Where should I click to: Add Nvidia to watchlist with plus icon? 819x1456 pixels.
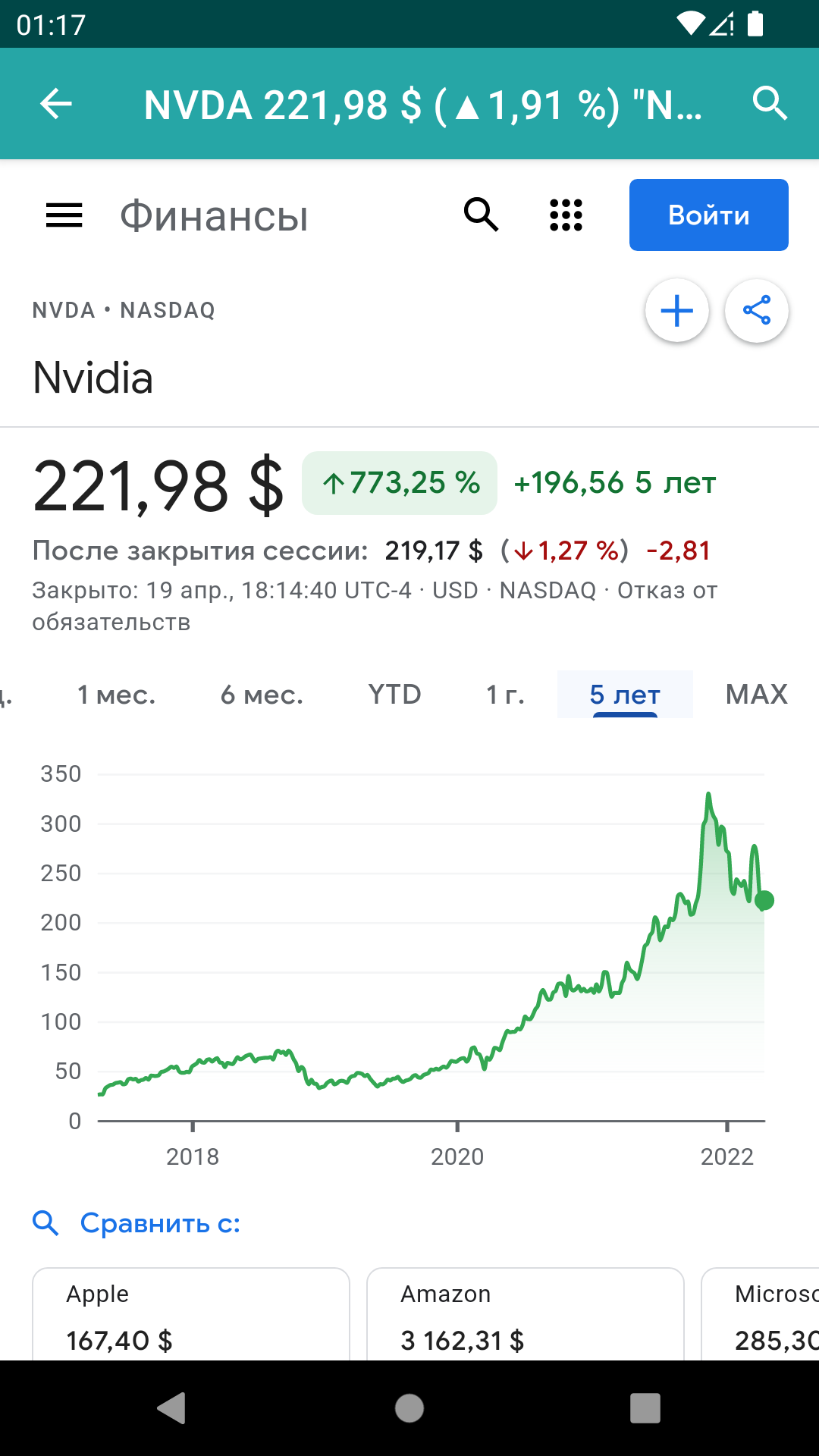coord(677,310)
